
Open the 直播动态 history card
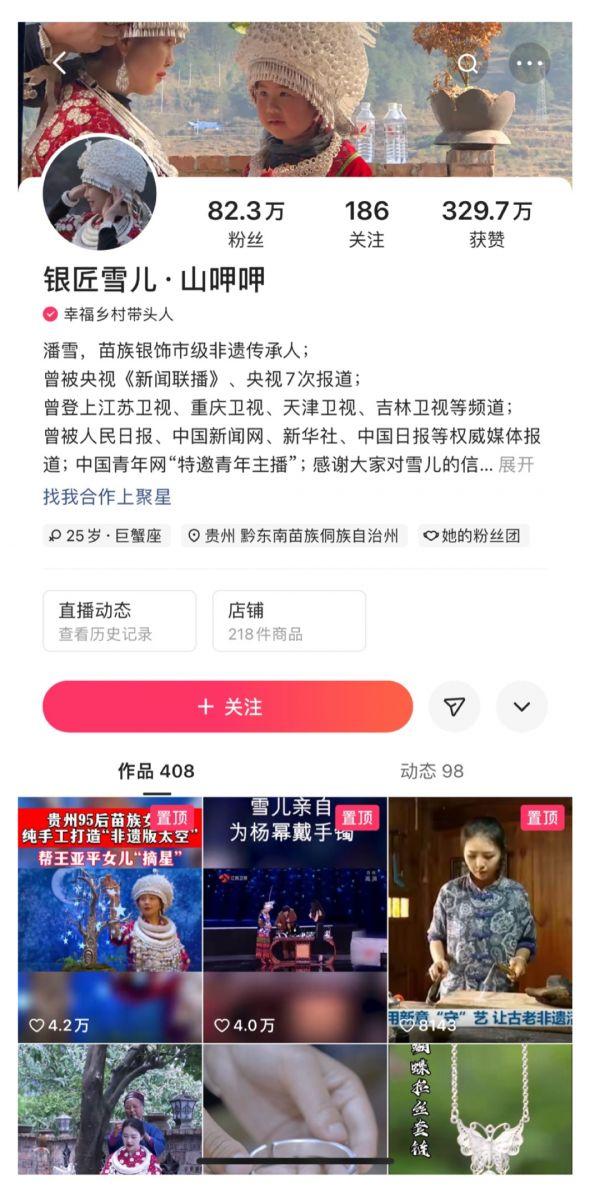[119, 621]
